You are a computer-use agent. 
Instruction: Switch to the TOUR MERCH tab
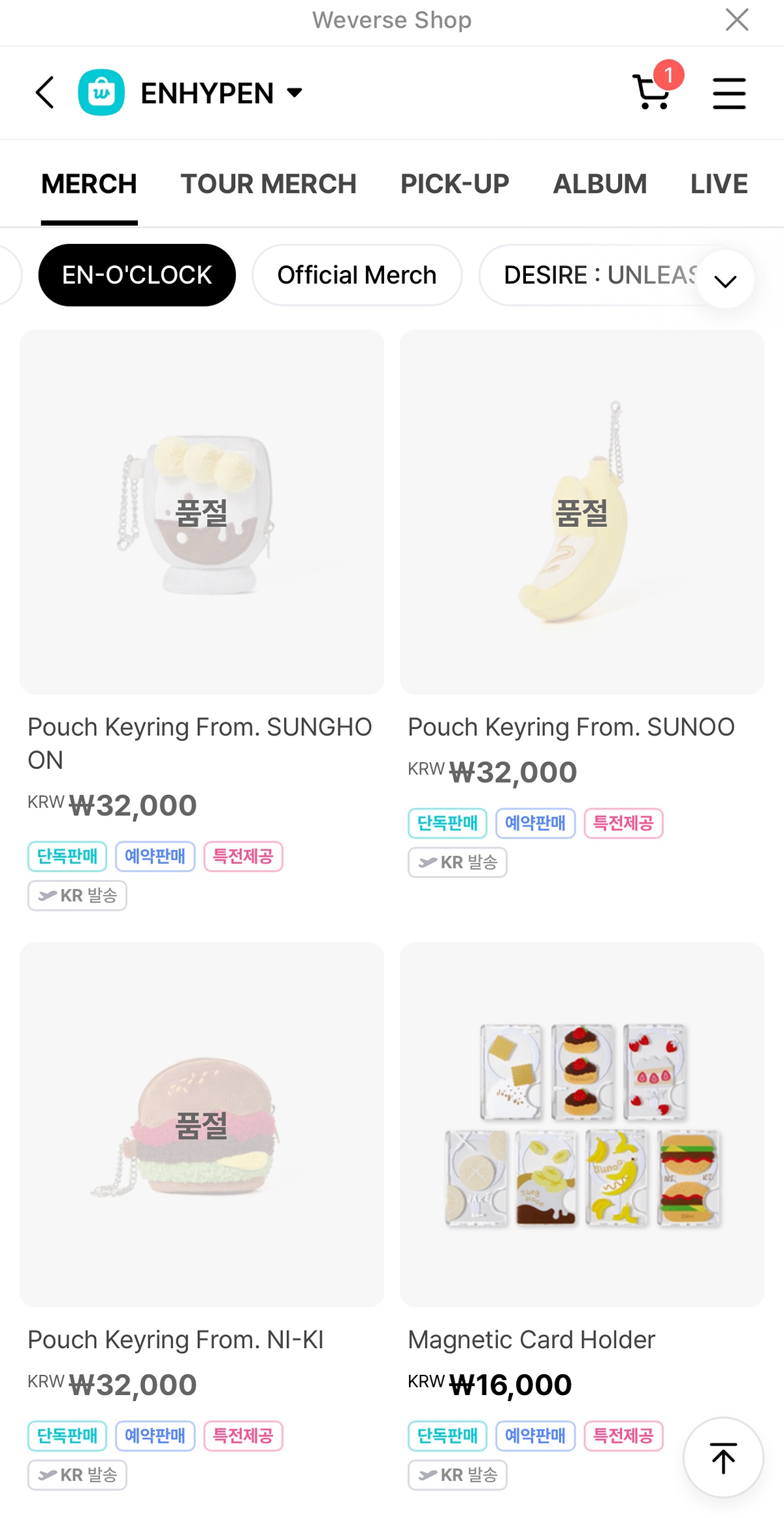pos(268,184)
